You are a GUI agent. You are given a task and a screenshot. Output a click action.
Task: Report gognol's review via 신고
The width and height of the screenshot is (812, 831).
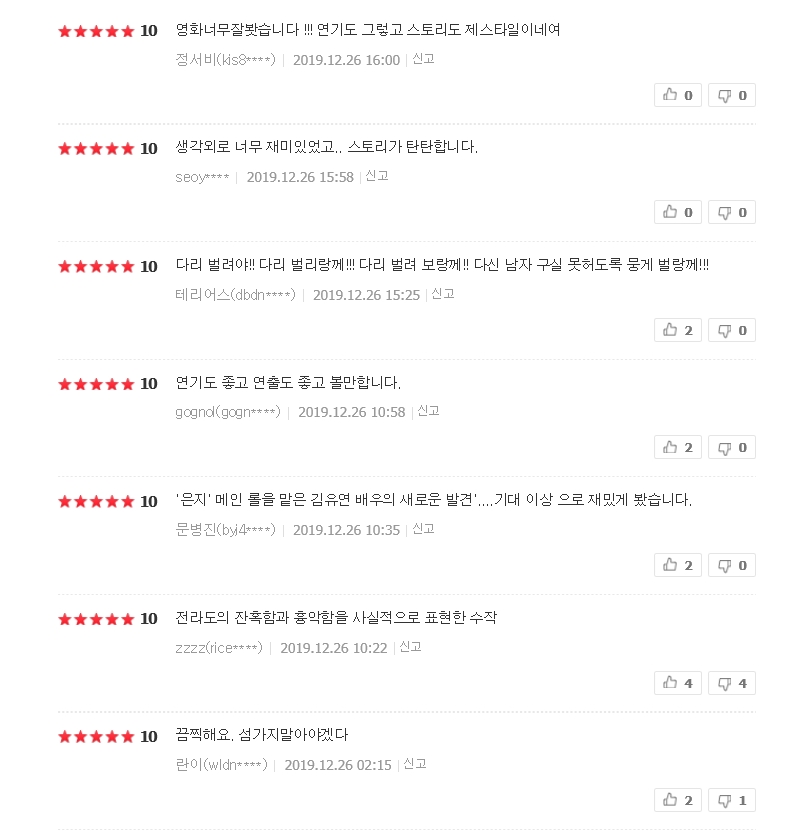(x=428, y=411)
